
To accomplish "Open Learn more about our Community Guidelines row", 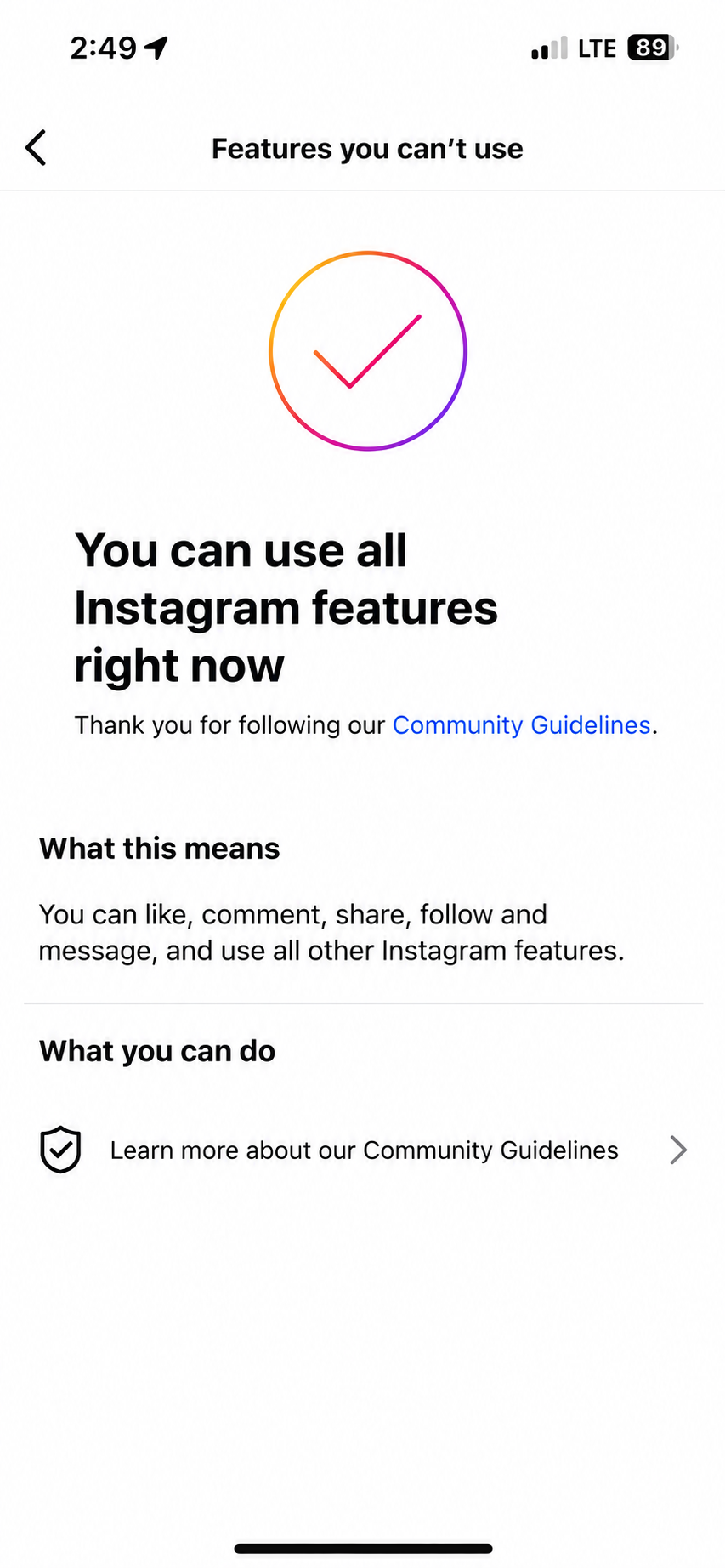I will point(363,1150).
